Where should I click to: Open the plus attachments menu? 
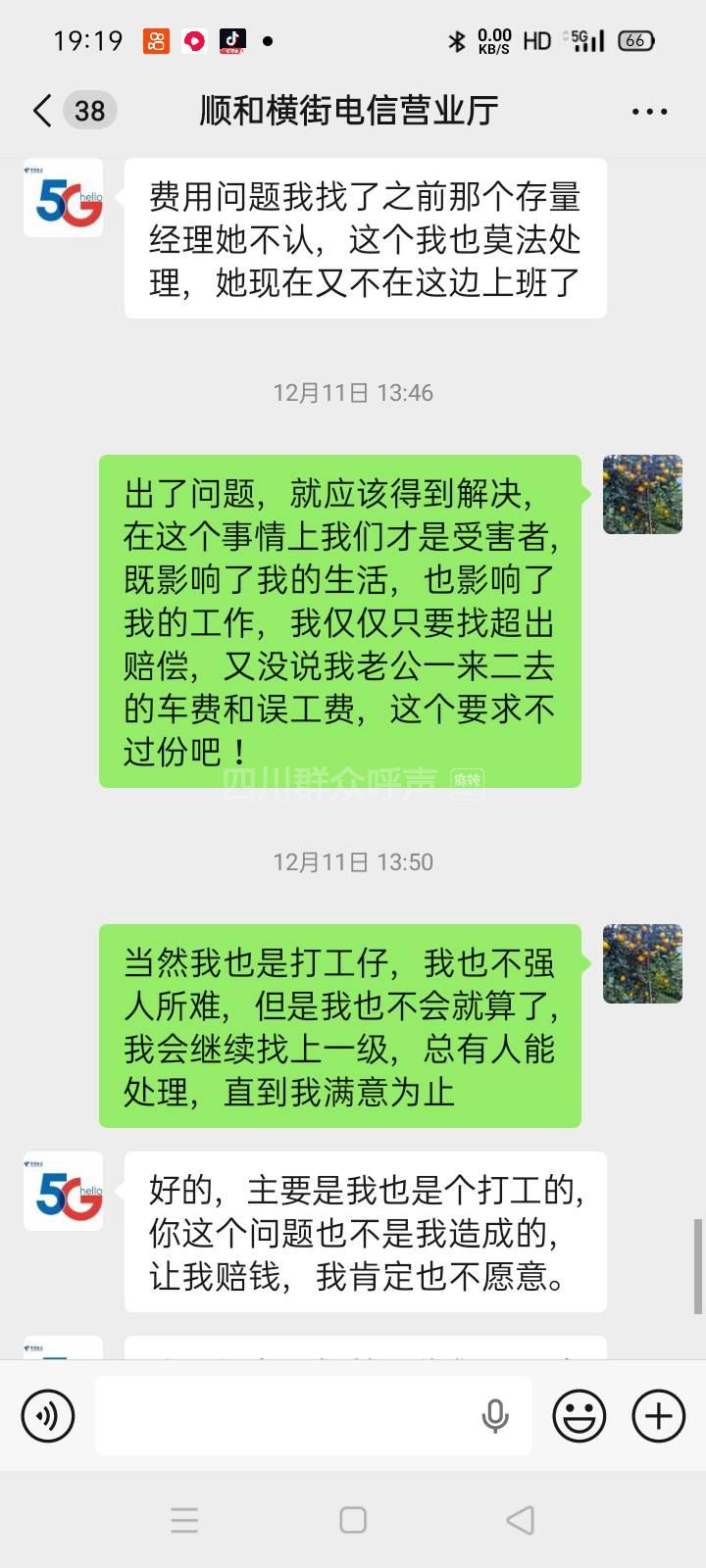[x=658, y=1416]
